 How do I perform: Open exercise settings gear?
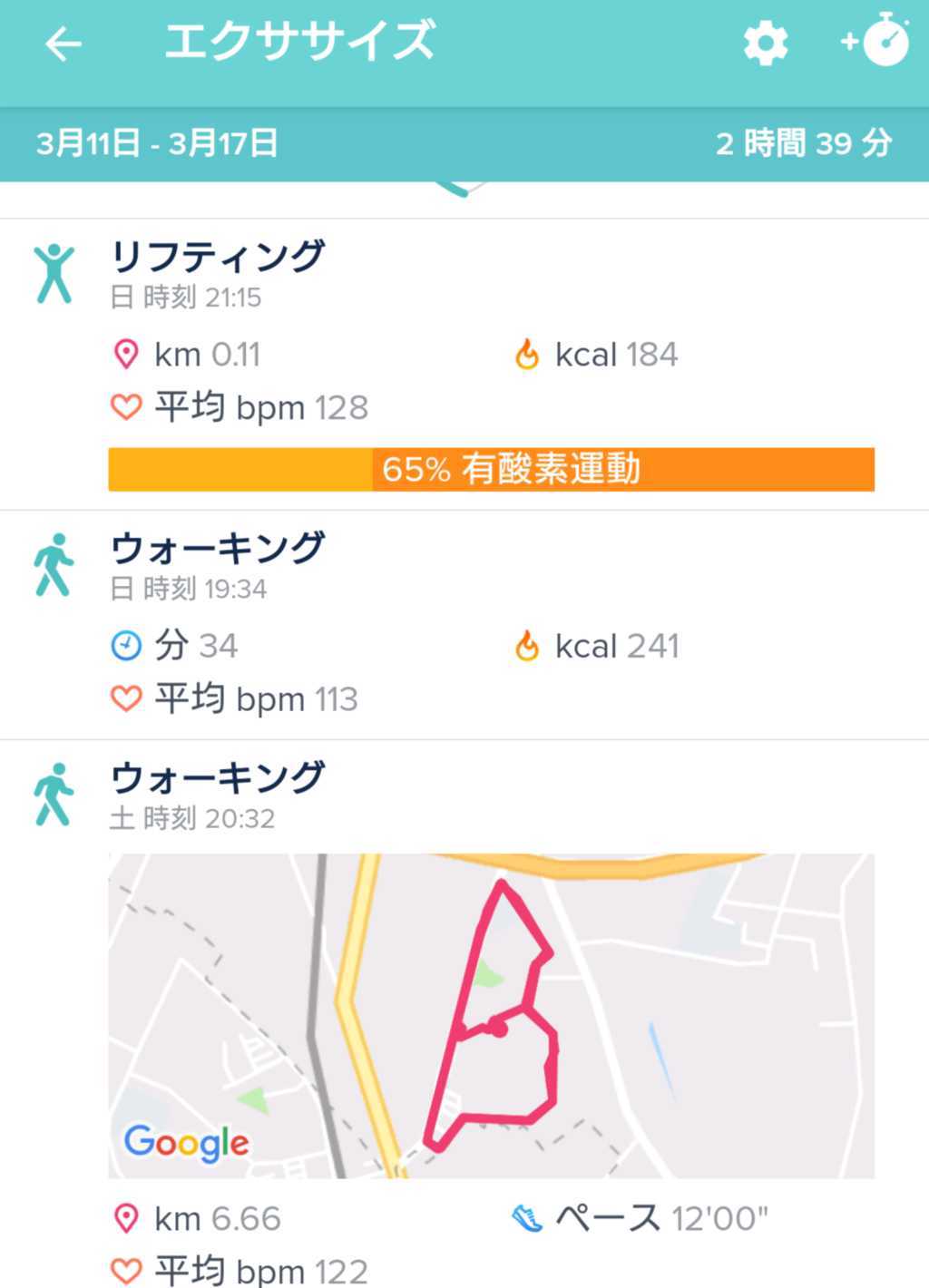click(765, 44)
